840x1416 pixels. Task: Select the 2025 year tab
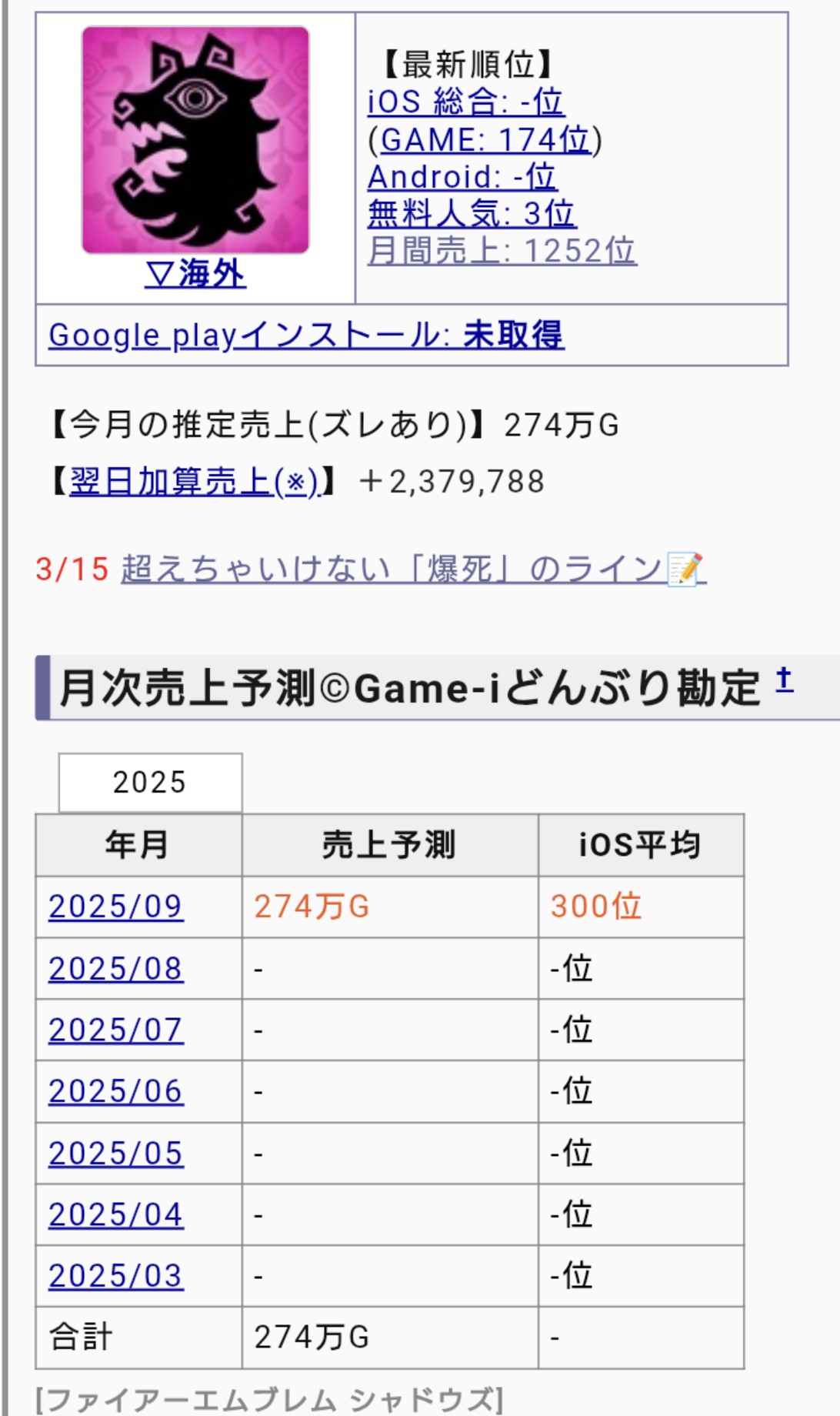[x=150, y=782]
